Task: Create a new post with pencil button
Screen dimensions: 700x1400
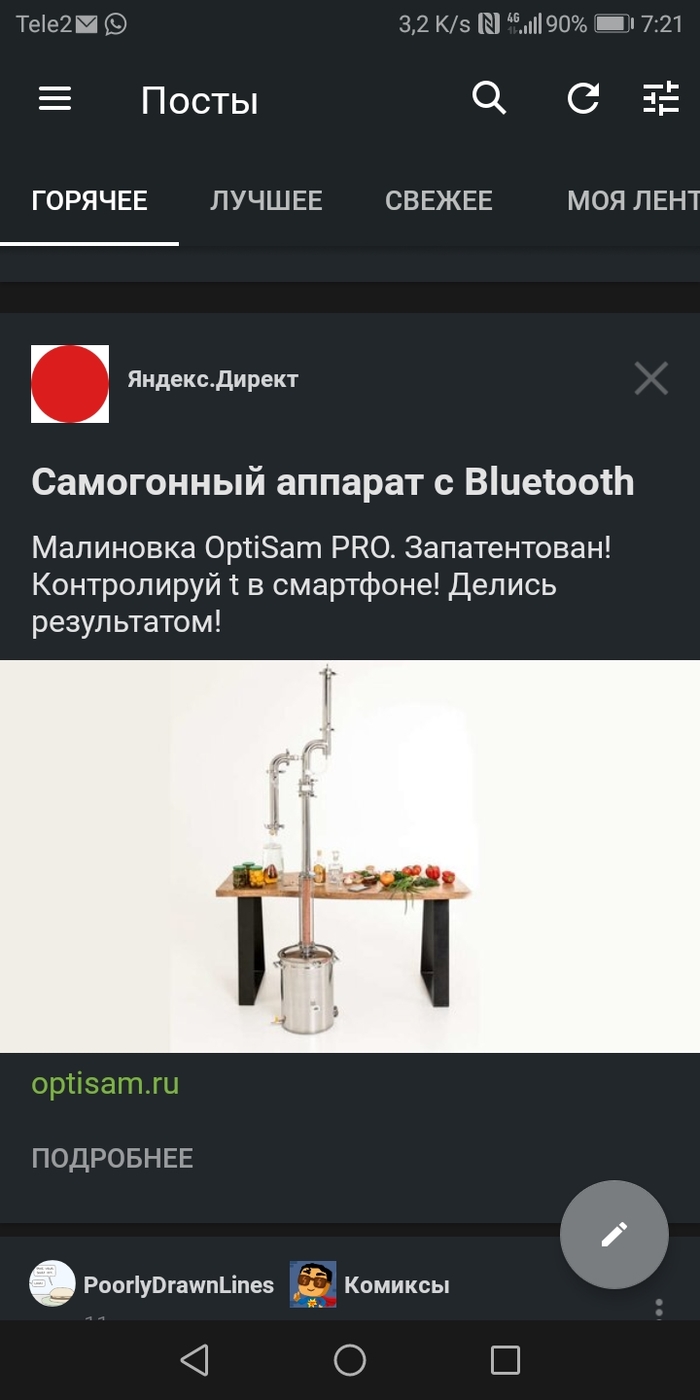Action: (x=614, y=1234)
